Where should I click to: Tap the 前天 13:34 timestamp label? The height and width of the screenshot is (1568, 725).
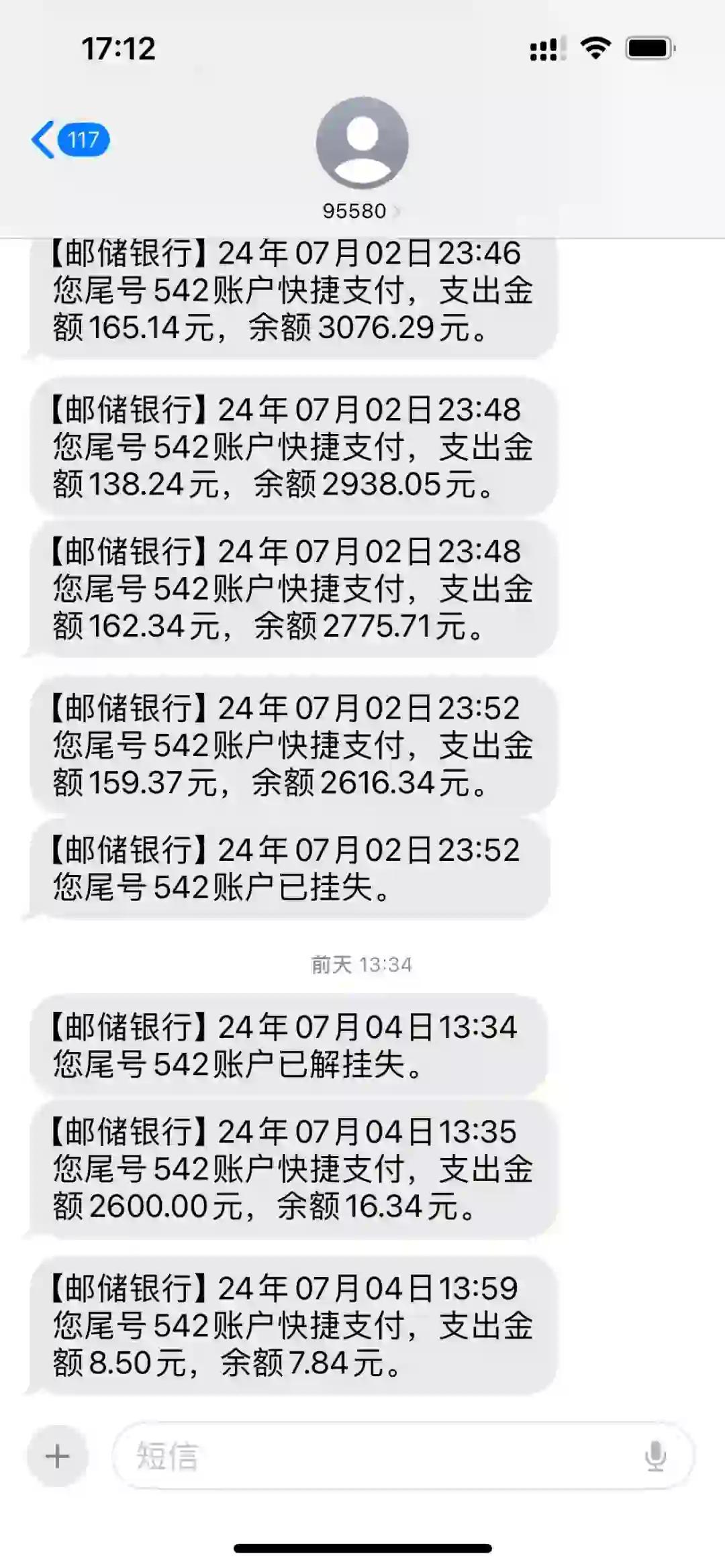tap(360, 964)
